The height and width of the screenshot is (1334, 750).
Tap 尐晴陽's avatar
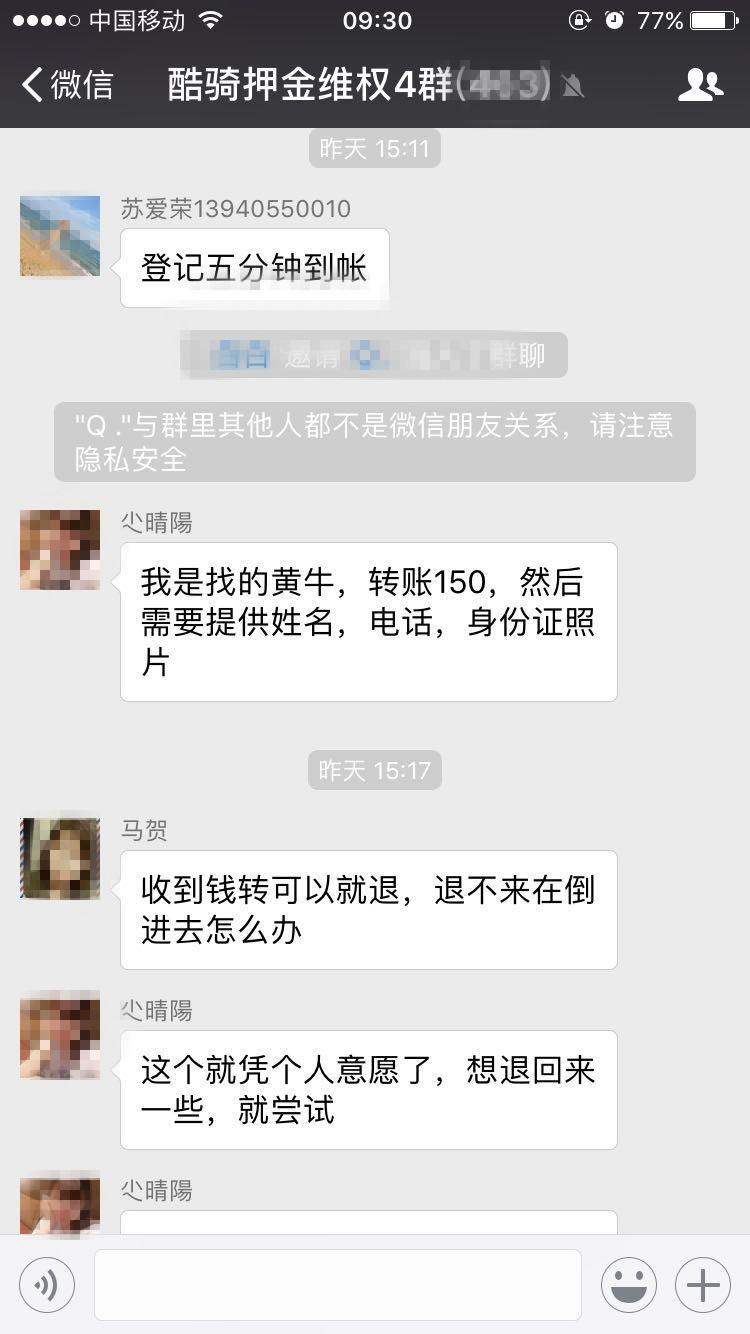59,549
